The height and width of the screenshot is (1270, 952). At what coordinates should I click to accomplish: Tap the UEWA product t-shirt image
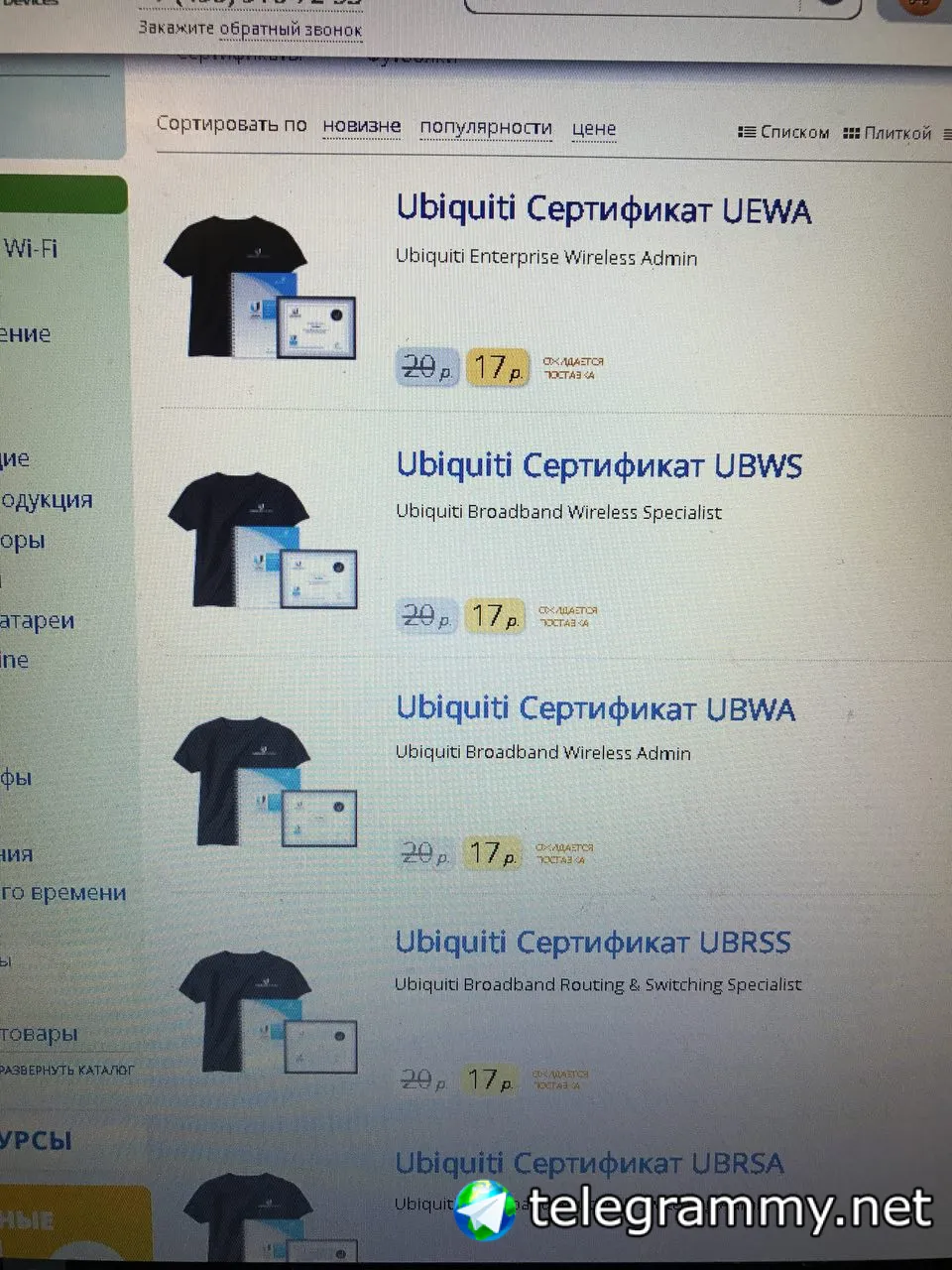coord(258,288)
